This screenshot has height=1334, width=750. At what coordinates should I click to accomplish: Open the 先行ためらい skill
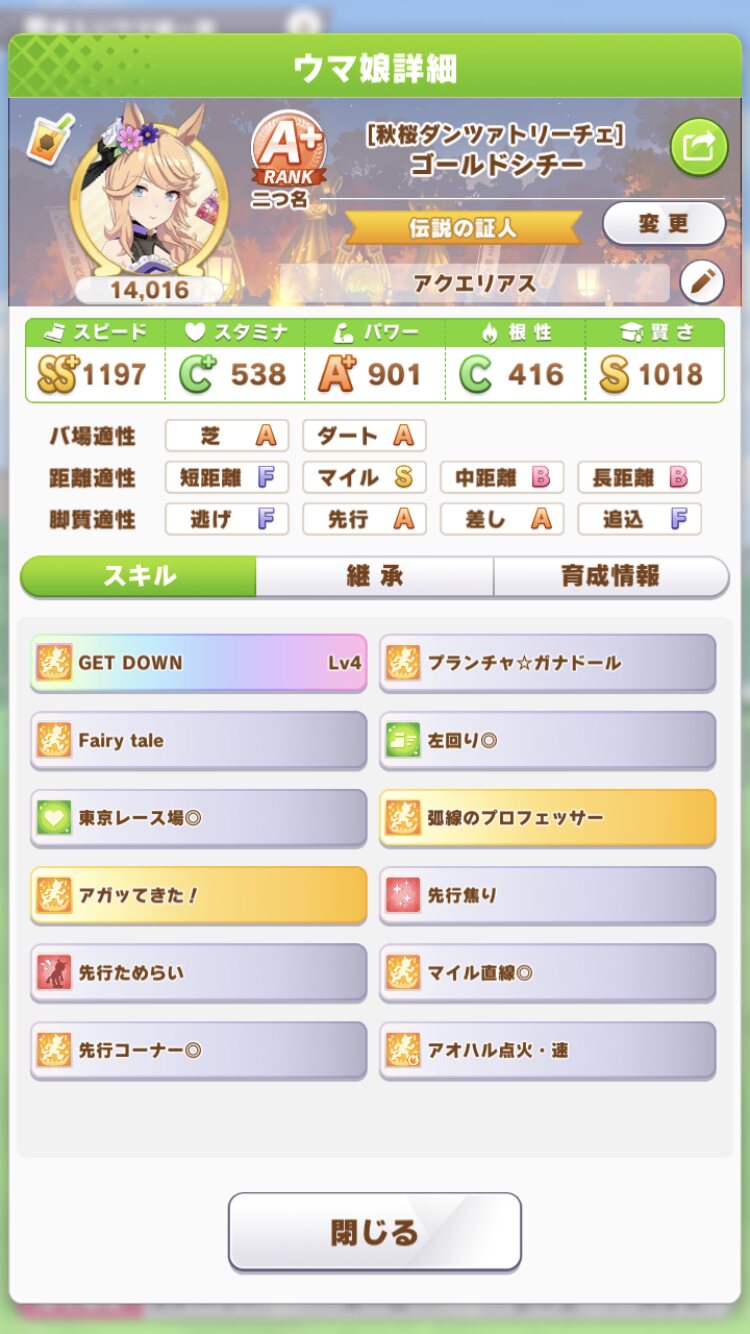198,972
